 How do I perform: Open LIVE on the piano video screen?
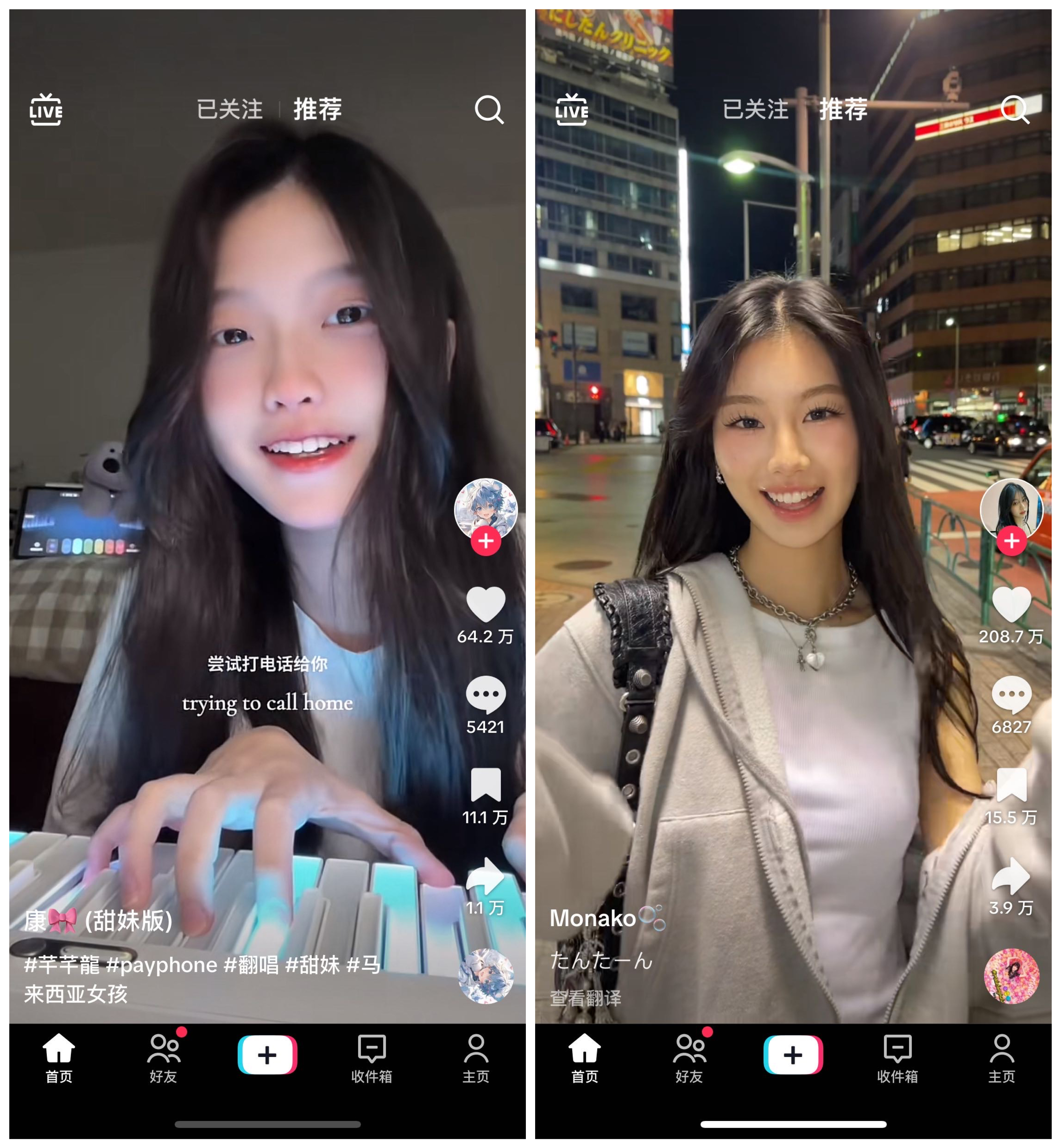(x=46, y=109)
